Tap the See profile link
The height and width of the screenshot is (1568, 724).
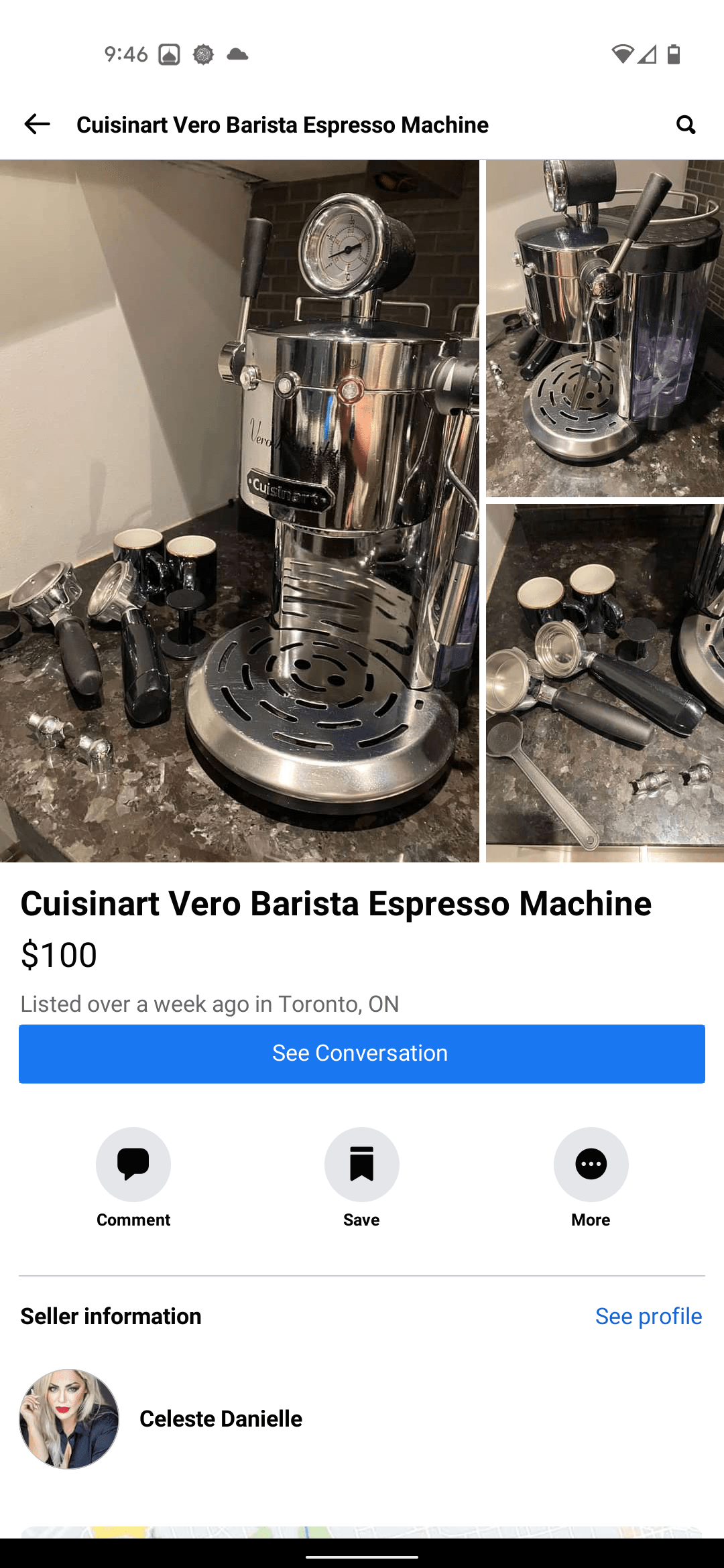(x=648, y=1316)
